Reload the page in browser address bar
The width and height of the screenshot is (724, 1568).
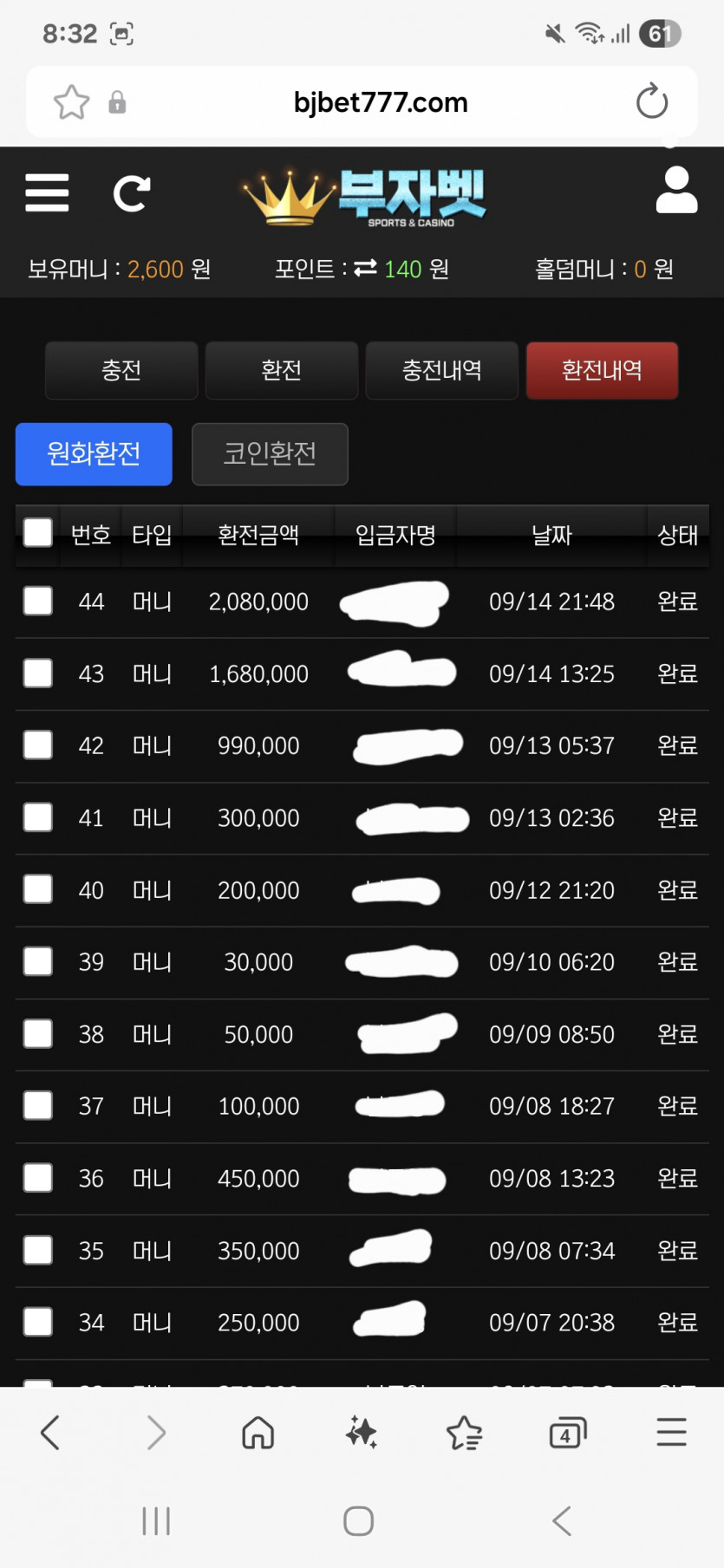651,102
